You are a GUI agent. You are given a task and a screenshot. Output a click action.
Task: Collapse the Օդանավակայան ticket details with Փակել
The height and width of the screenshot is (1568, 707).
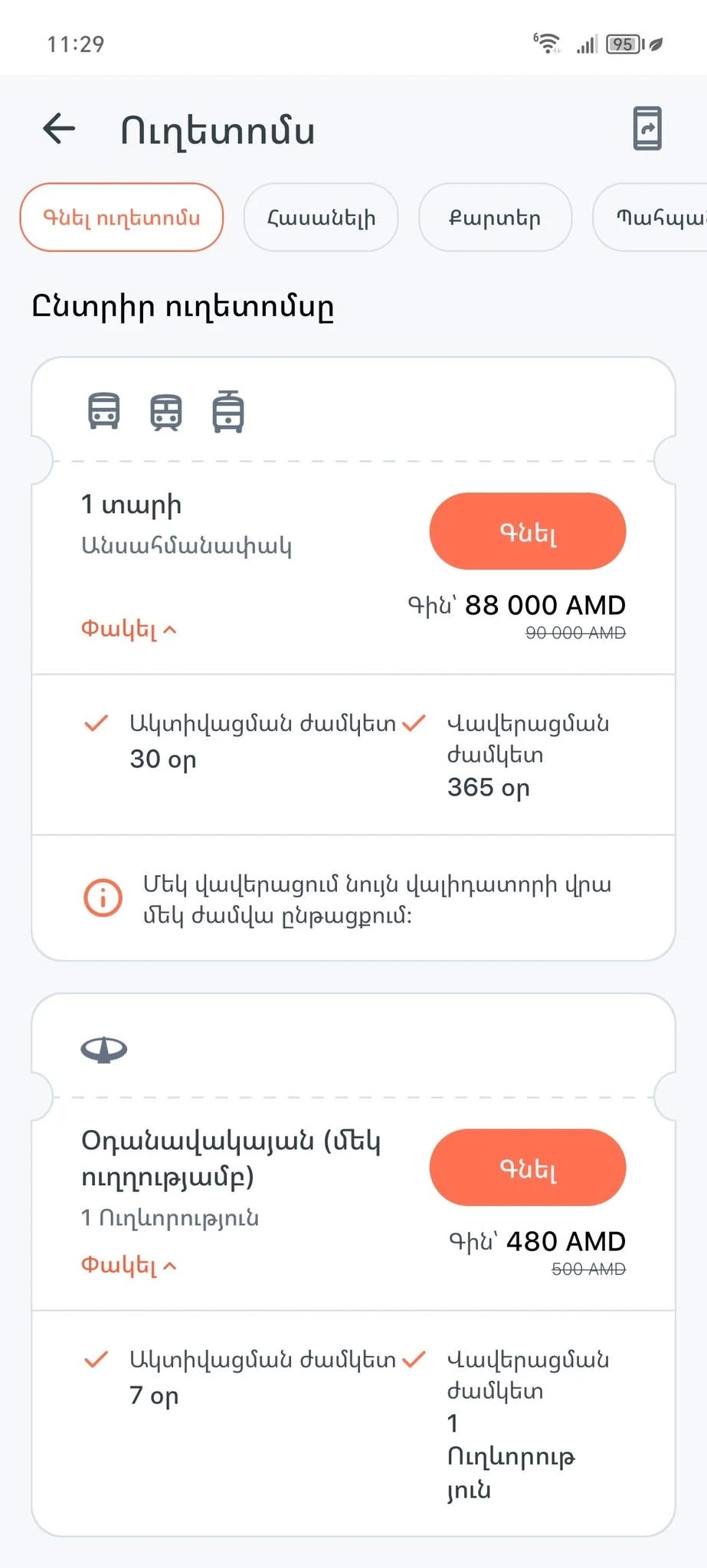click(x=129, y=1266)
